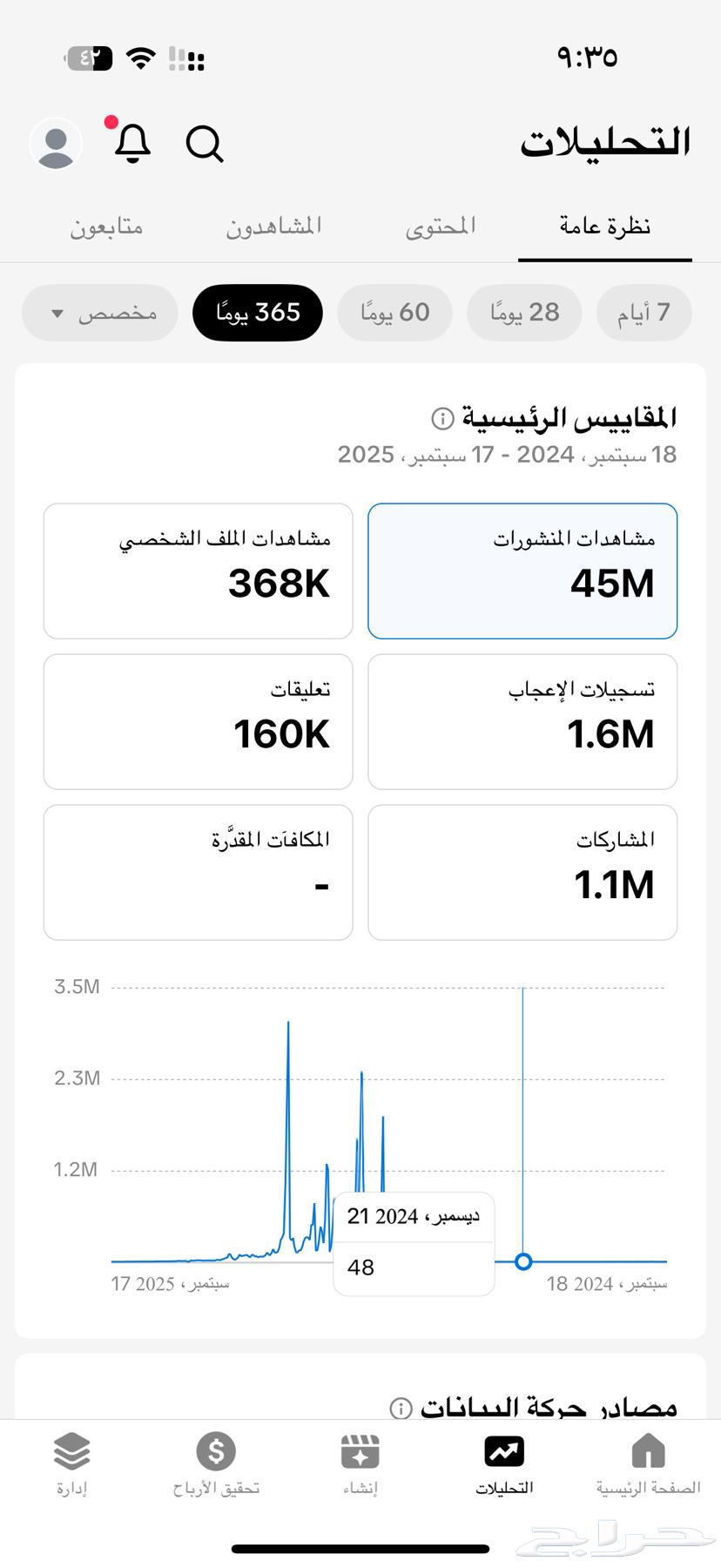Open the search icon
This screenshot has height=1568, width=721.
click(205, 145)
